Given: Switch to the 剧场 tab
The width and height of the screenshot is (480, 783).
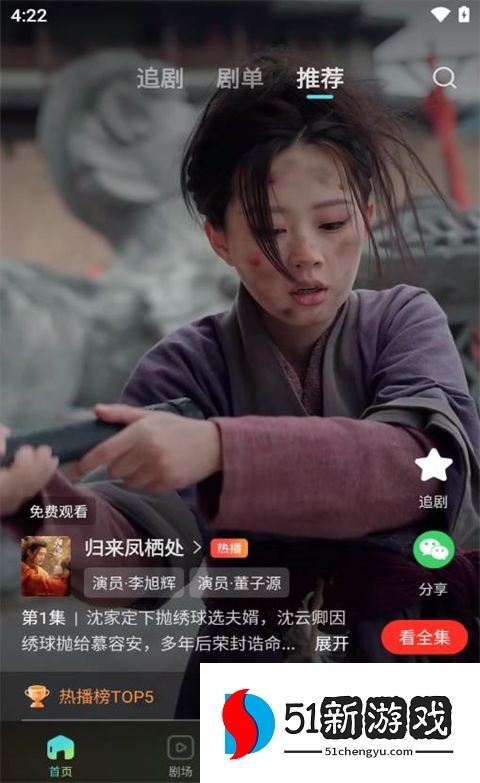Looking at the screenshot, I should 180,756.
